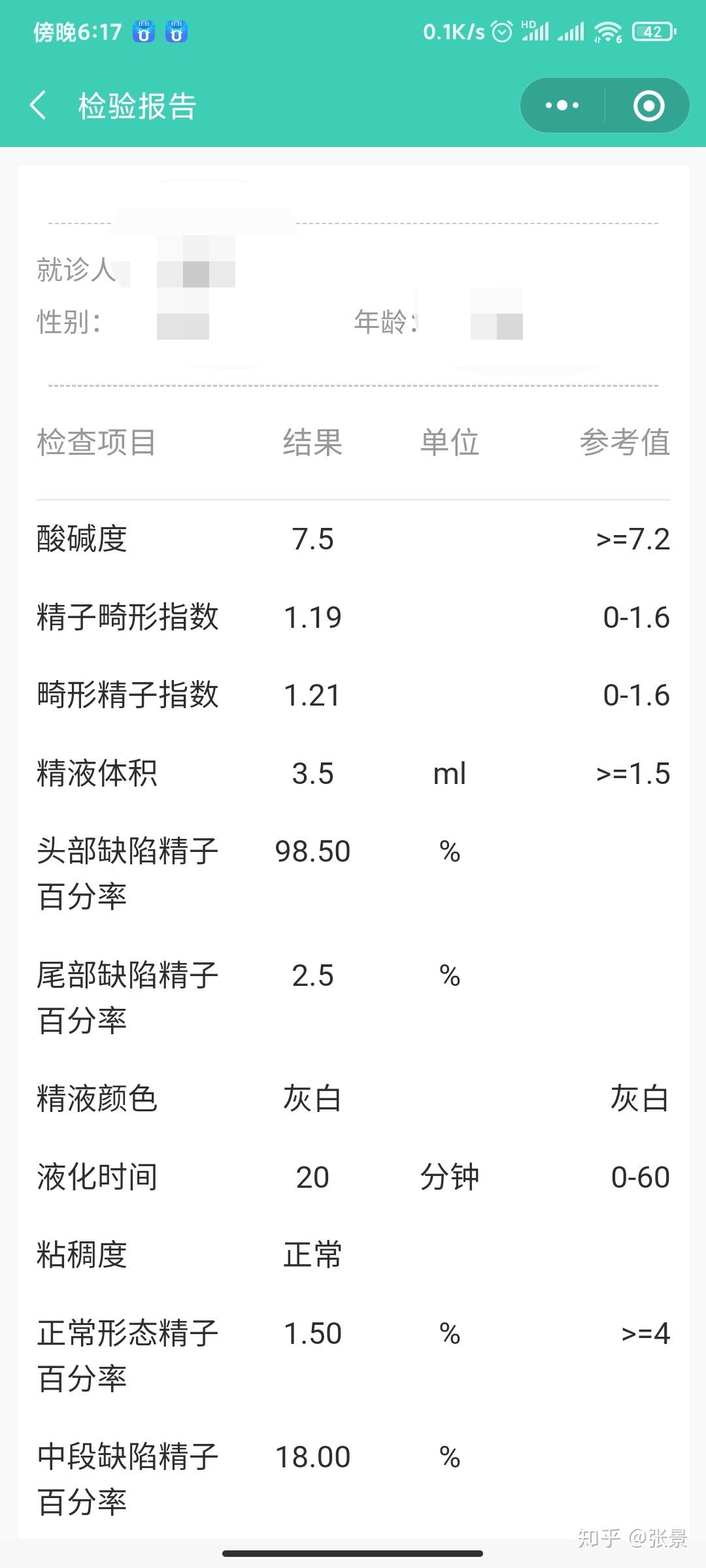Tap the 精液体积 value 3.5

pos(314,774)
